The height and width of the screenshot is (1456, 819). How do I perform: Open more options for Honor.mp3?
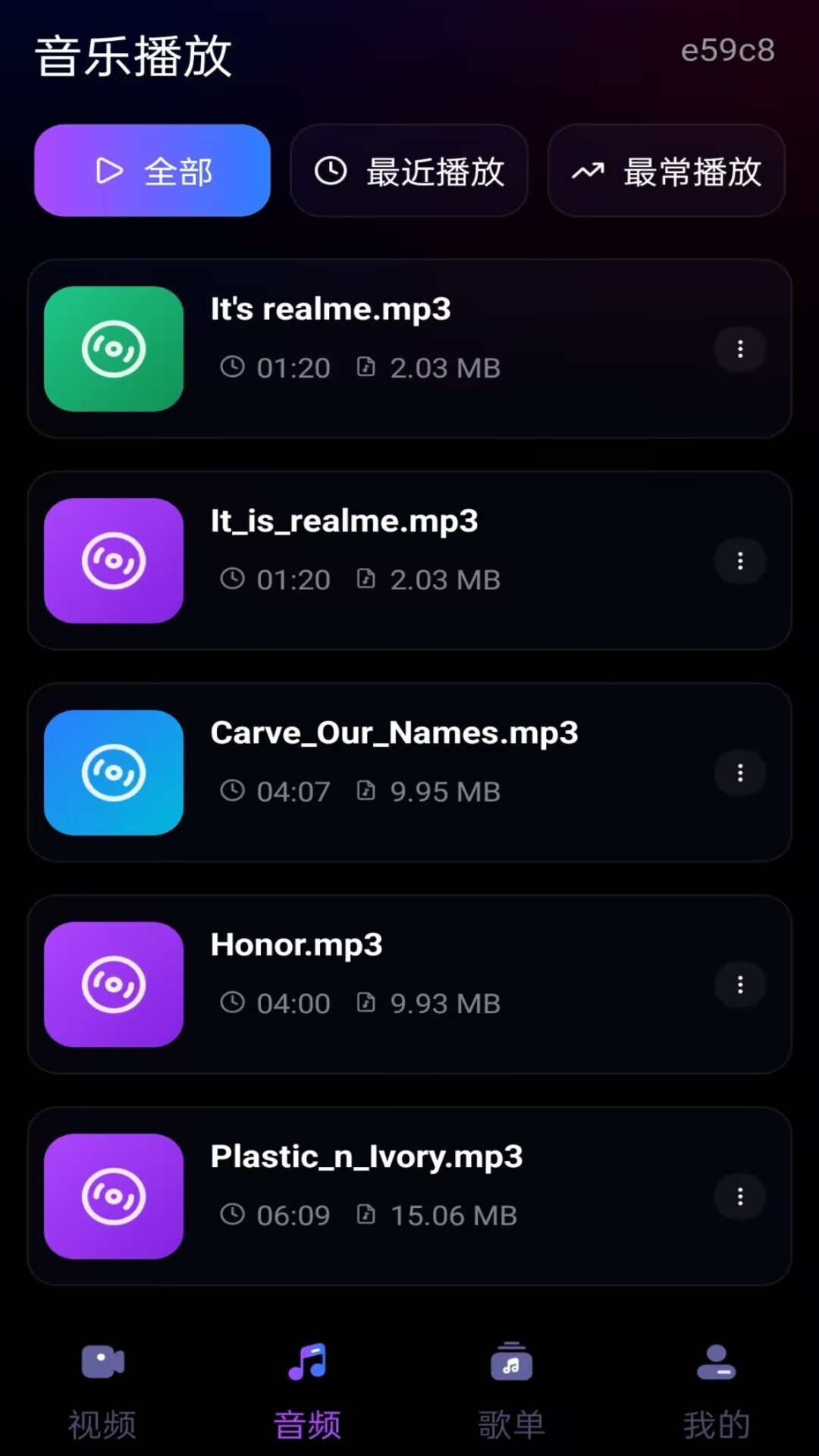(x=740, y=985)
